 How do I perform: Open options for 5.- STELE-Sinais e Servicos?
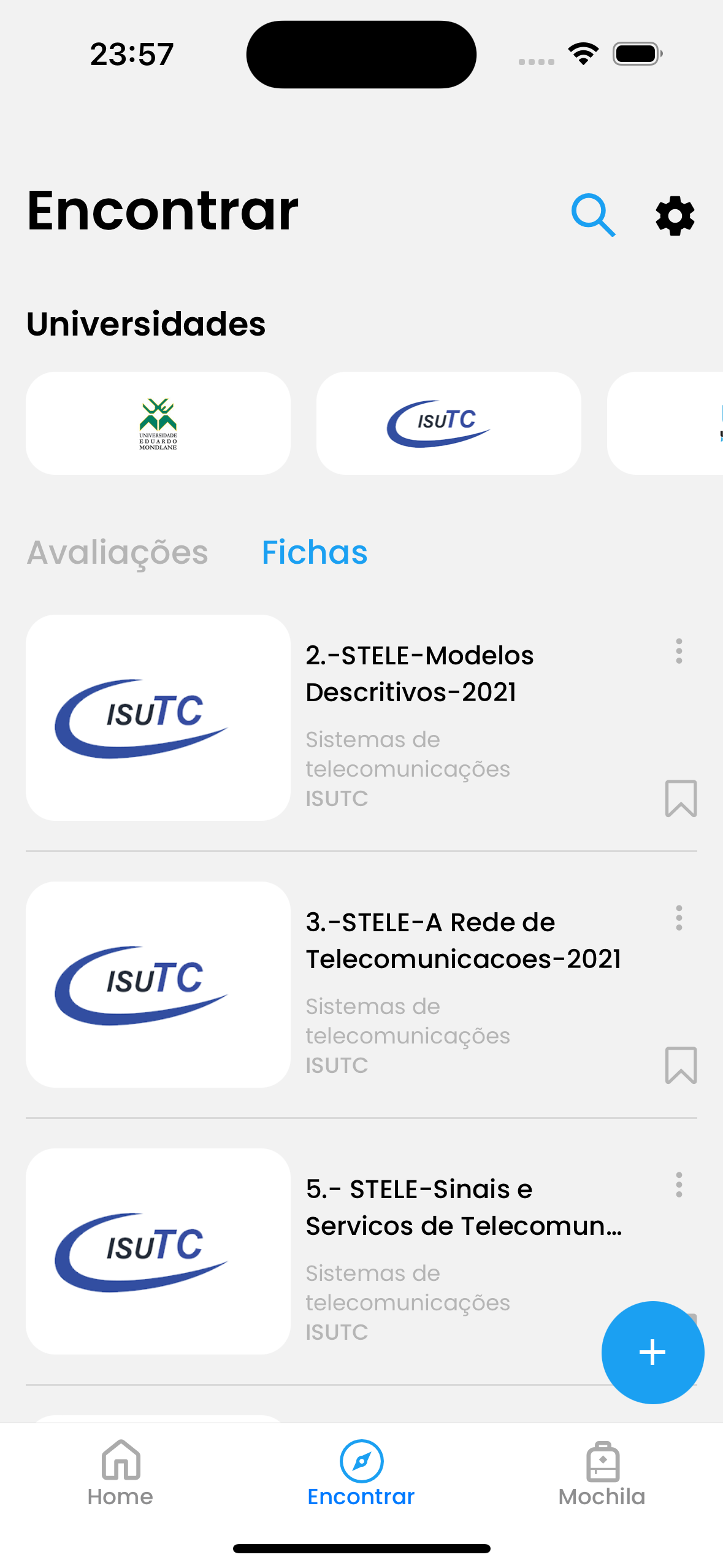coord(679,1185)
